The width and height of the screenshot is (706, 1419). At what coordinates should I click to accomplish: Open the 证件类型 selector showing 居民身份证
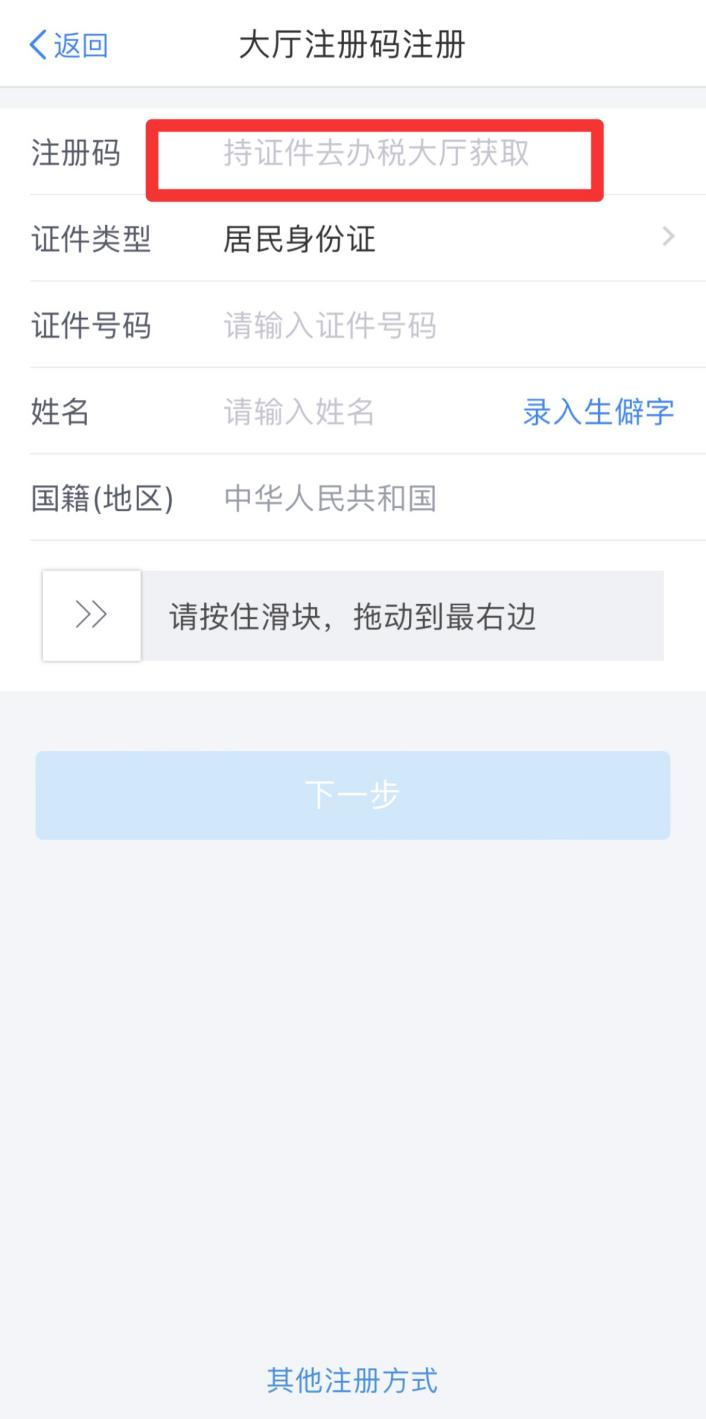(x=353, y=238)
